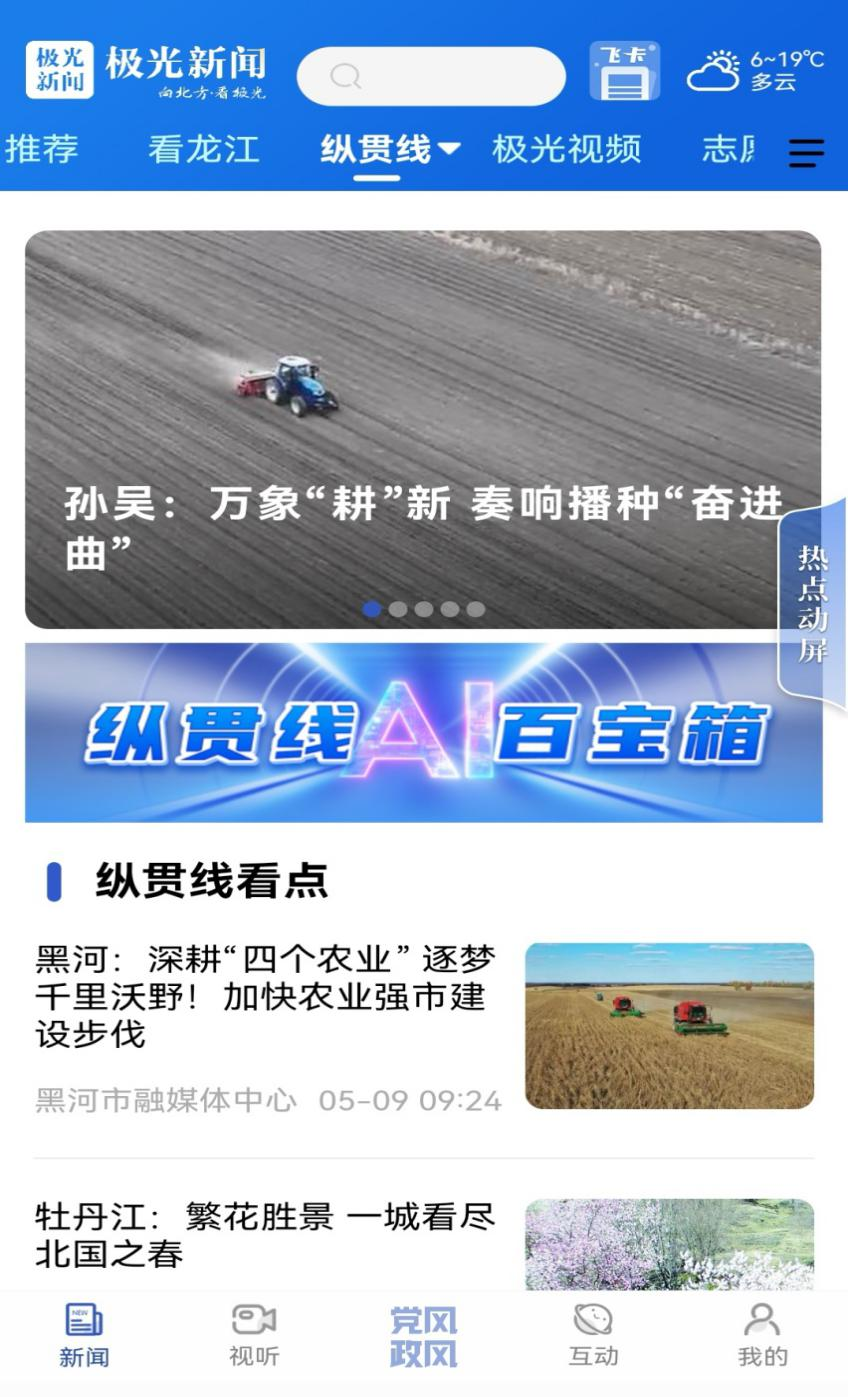
Task: Go to the 视听 bottom tab
Action: [254, 1336]
